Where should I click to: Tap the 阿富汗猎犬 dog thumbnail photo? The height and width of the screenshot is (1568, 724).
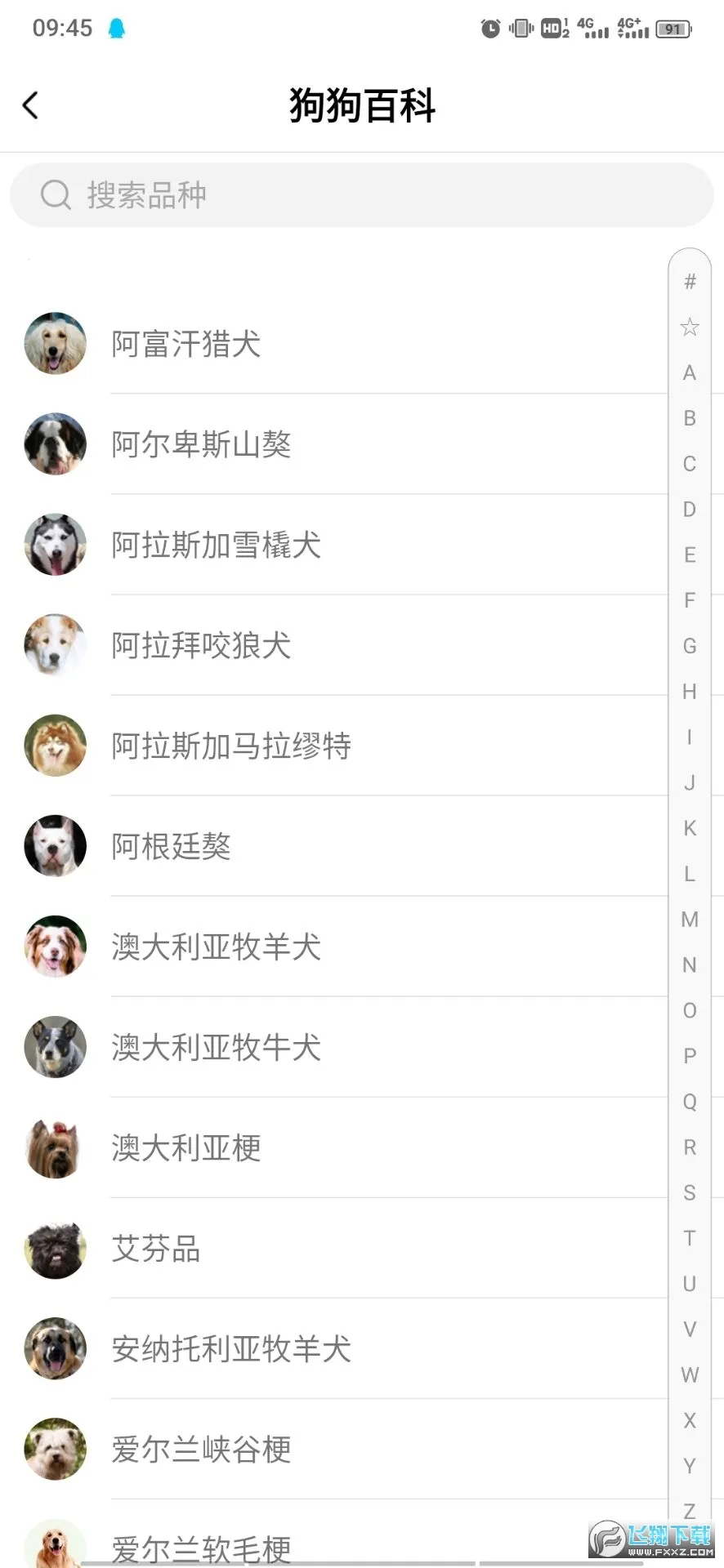55,344
